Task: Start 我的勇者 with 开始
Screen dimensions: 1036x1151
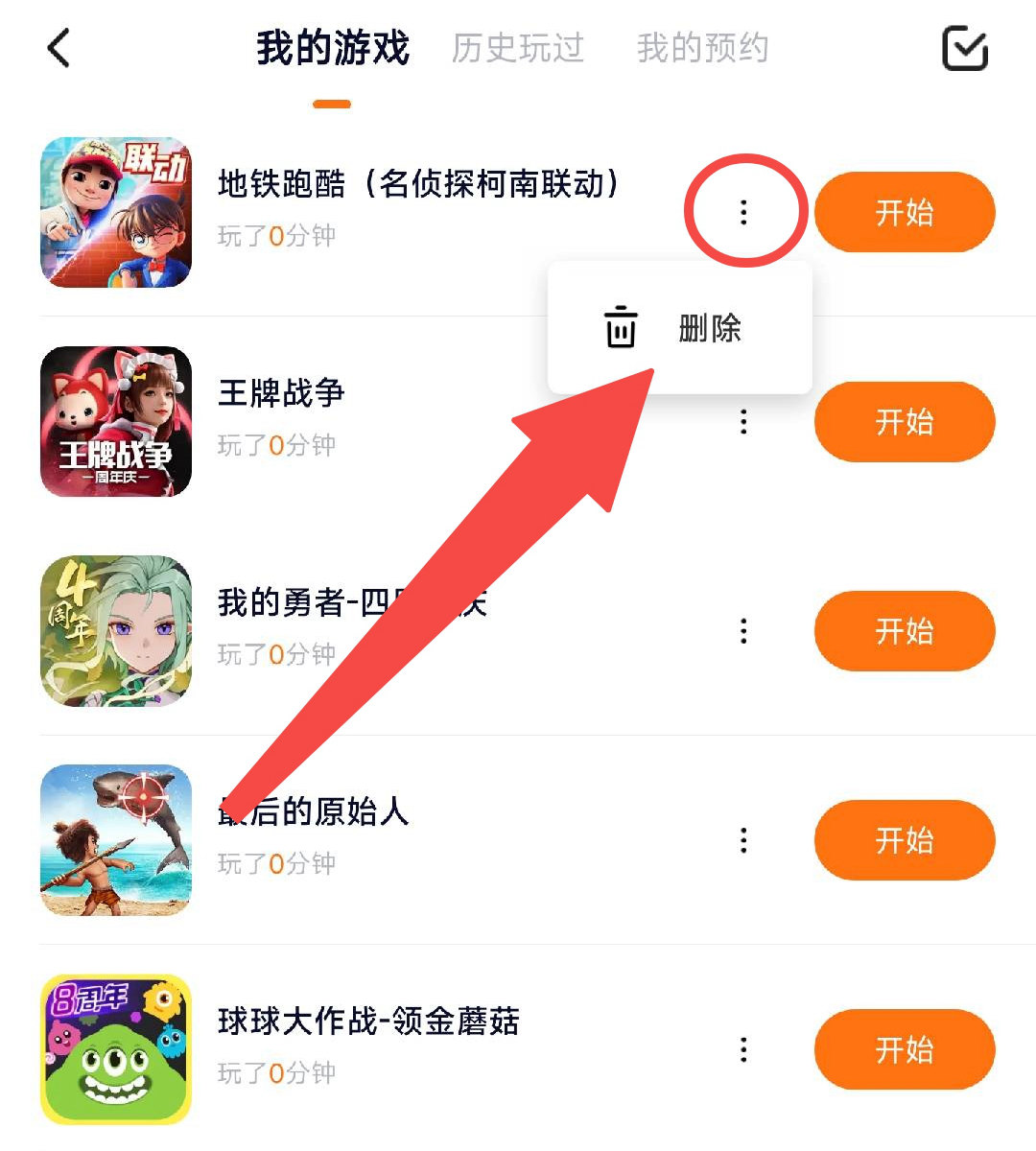Action: [904, 630]
